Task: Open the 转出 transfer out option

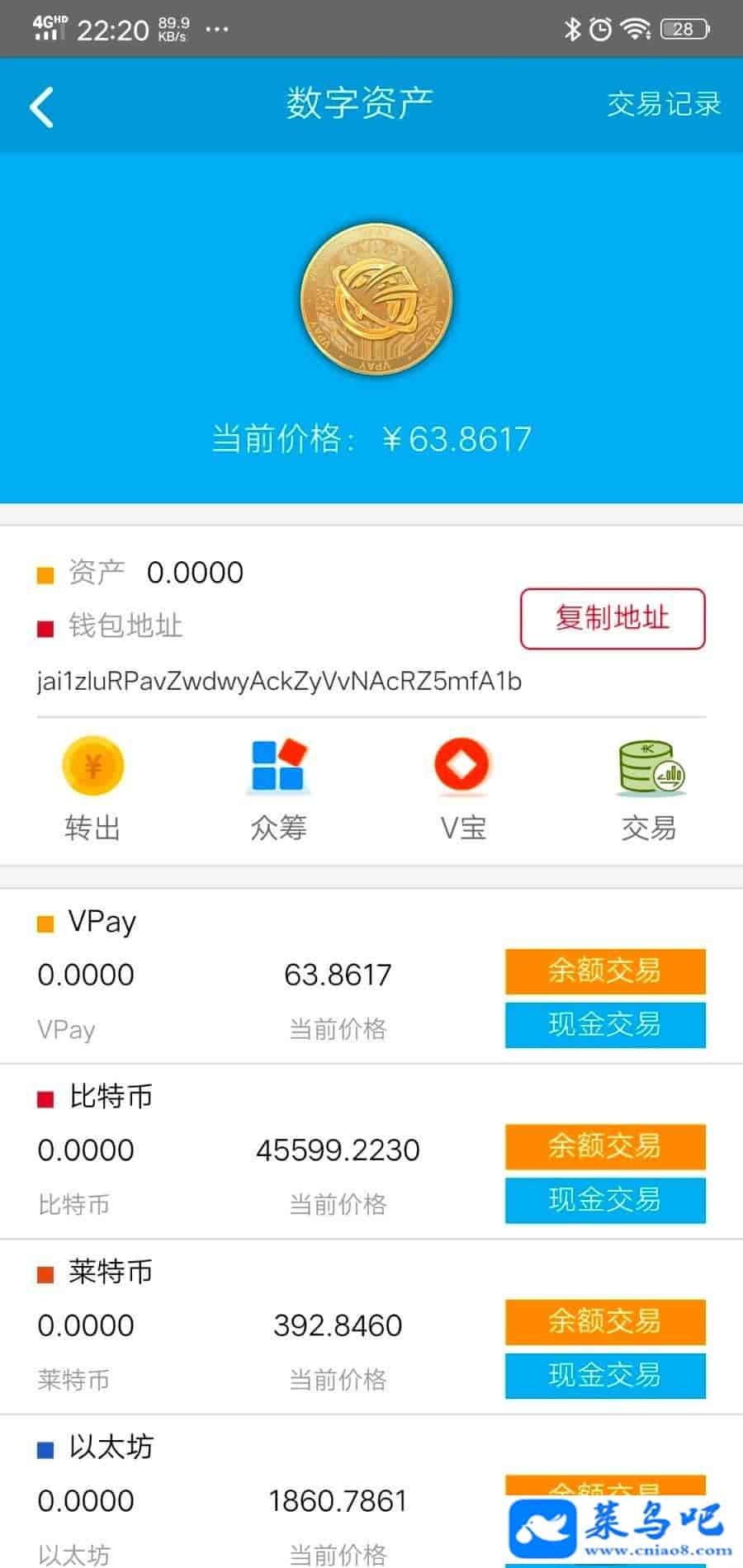Action: [x=92, y=788]
